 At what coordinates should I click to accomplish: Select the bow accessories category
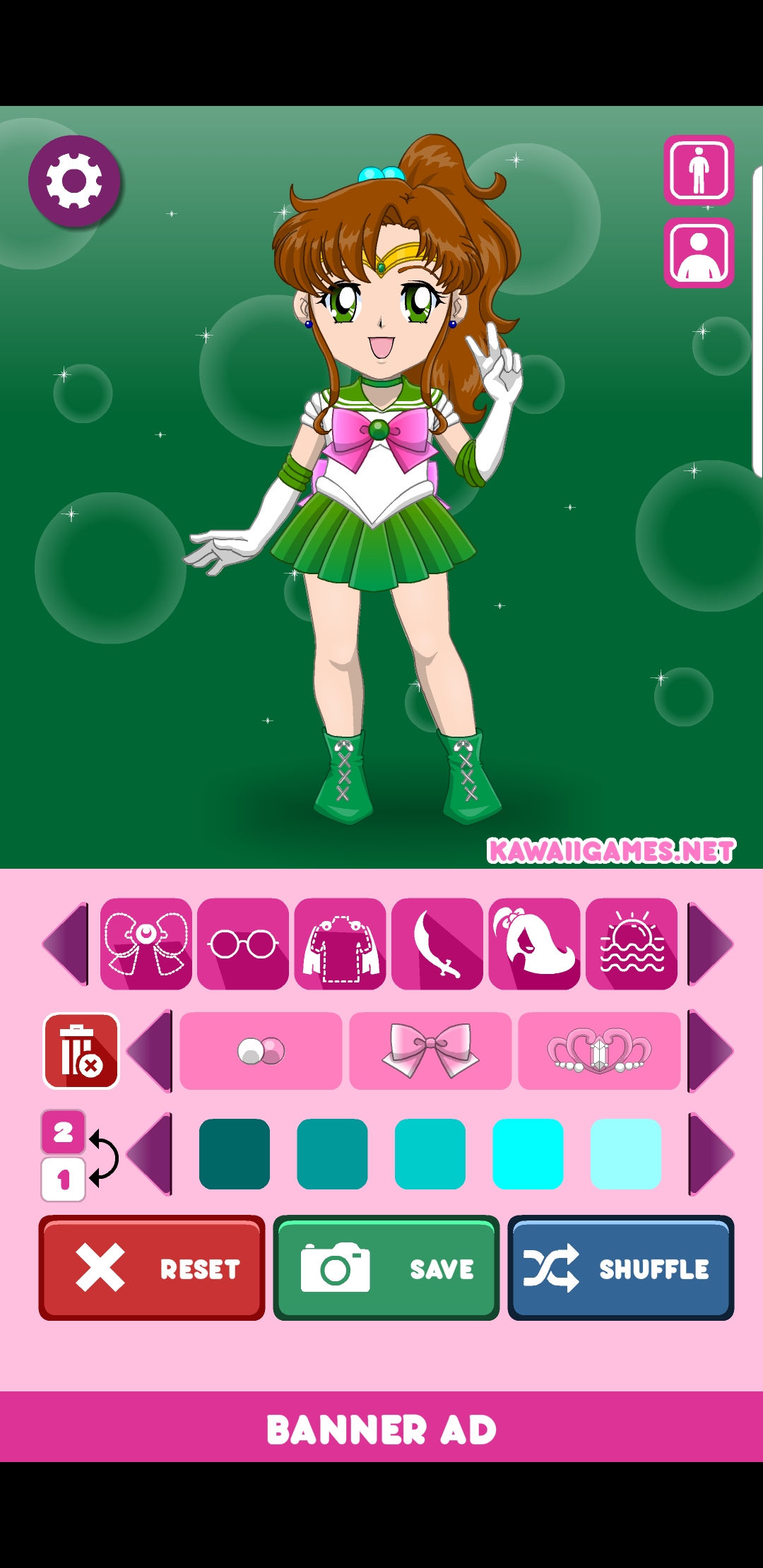146,944
